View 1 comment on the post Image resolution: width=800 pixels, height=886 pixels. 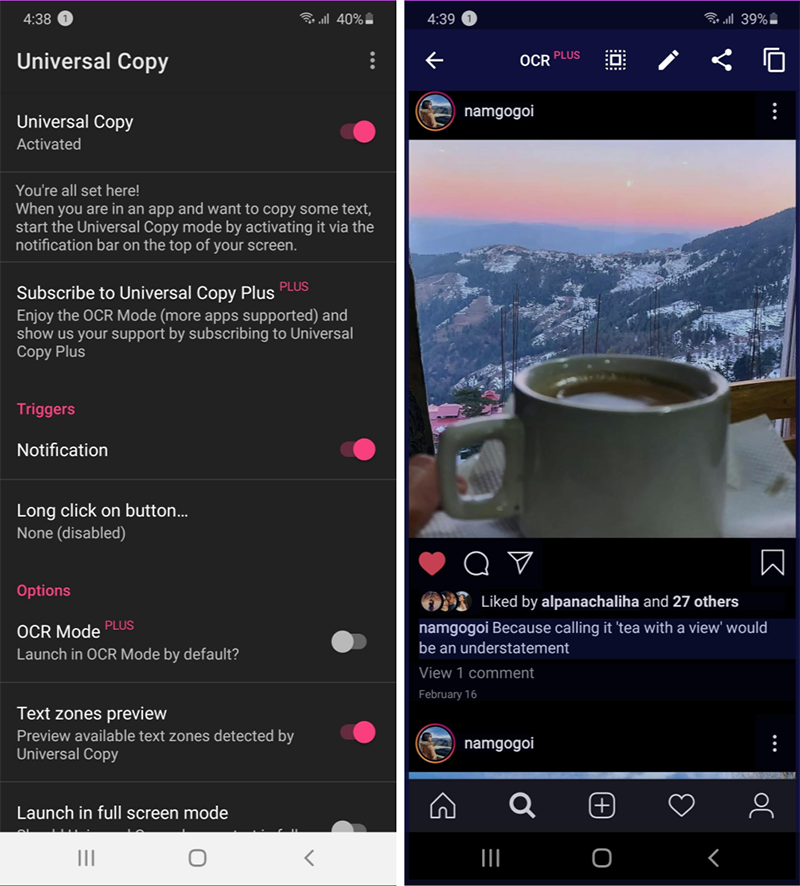click(x=476, y=673)
